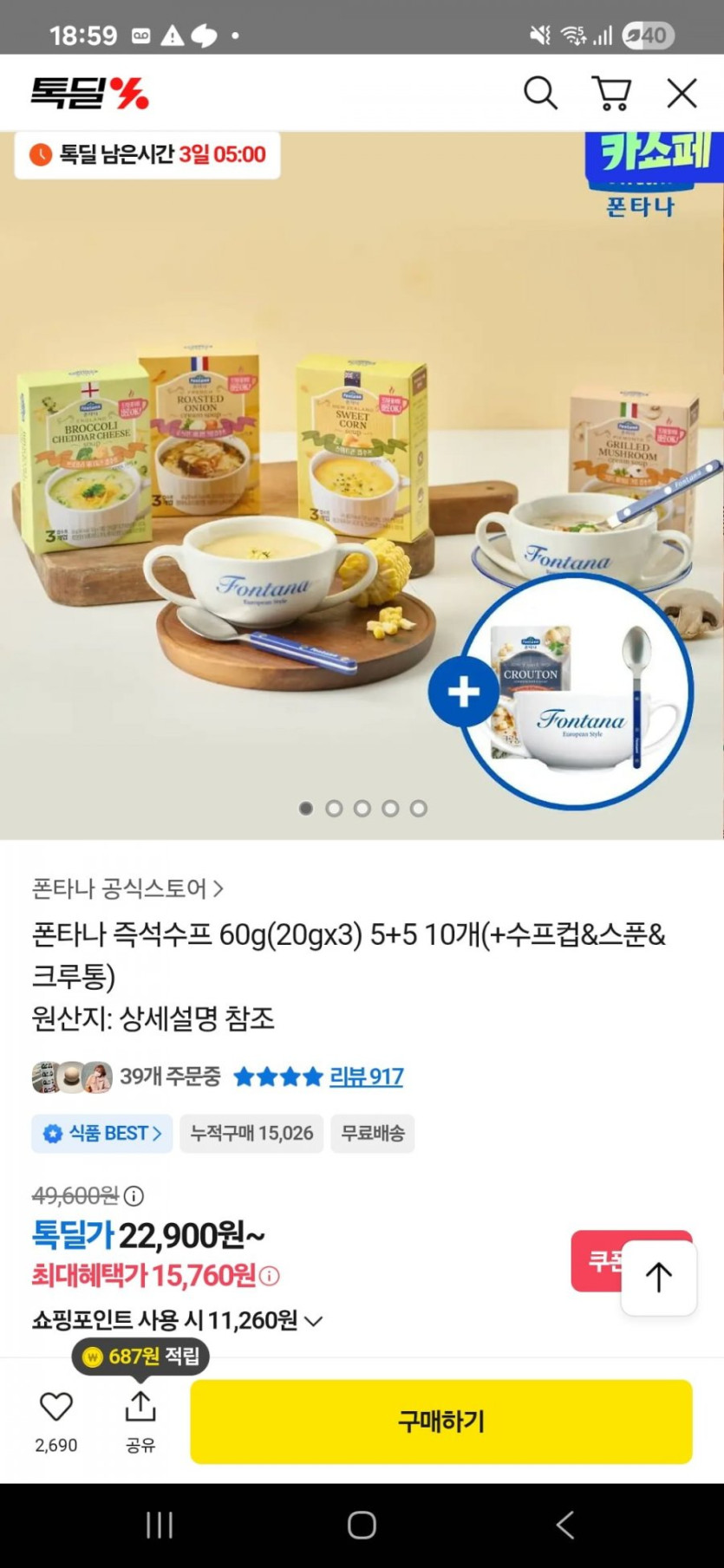724x1568 pixels.
Task: Open the shopping cart
Action: click(611, 93)
